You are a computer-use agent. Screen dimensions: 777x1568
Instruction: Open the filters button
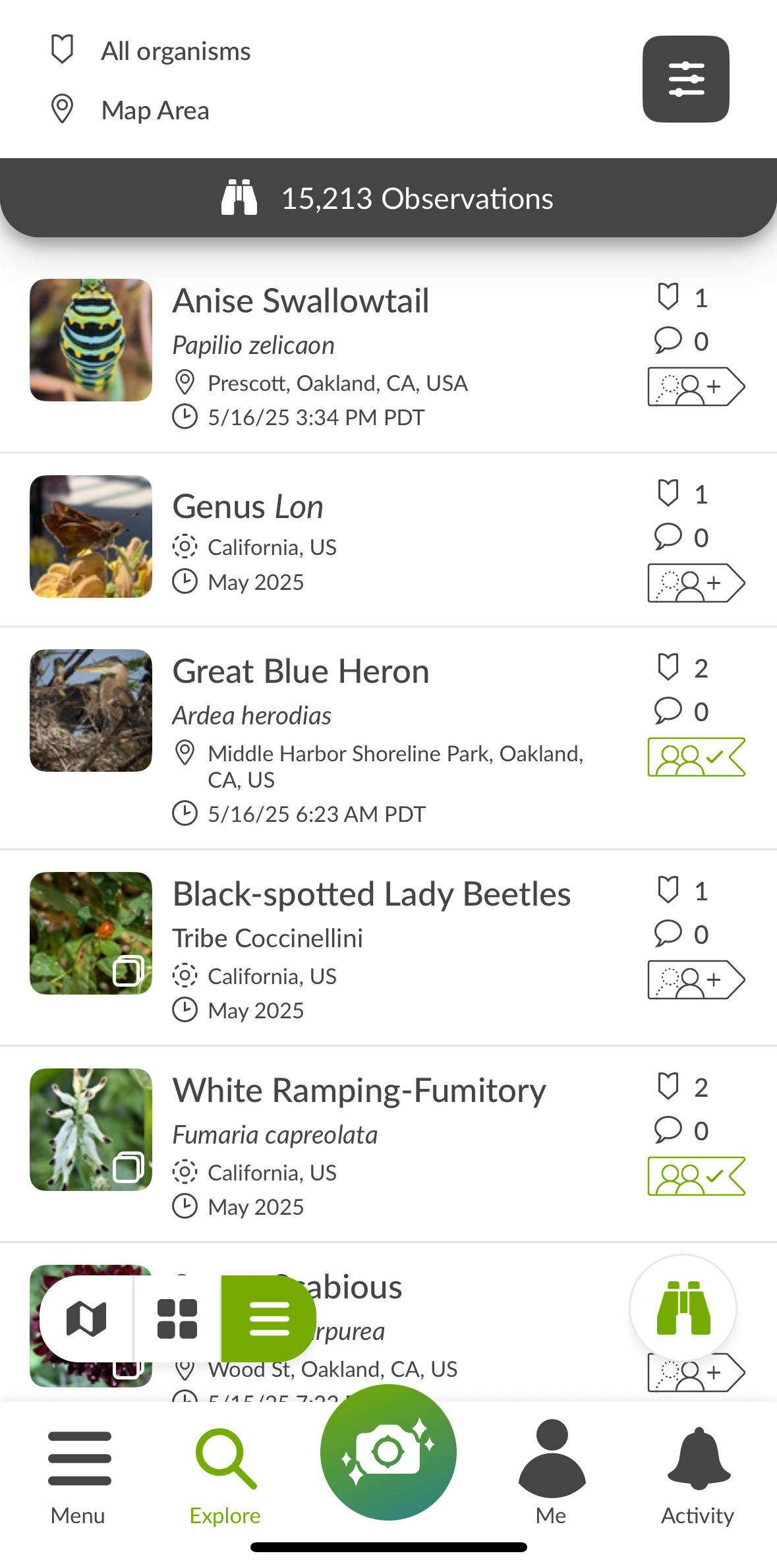685,79
